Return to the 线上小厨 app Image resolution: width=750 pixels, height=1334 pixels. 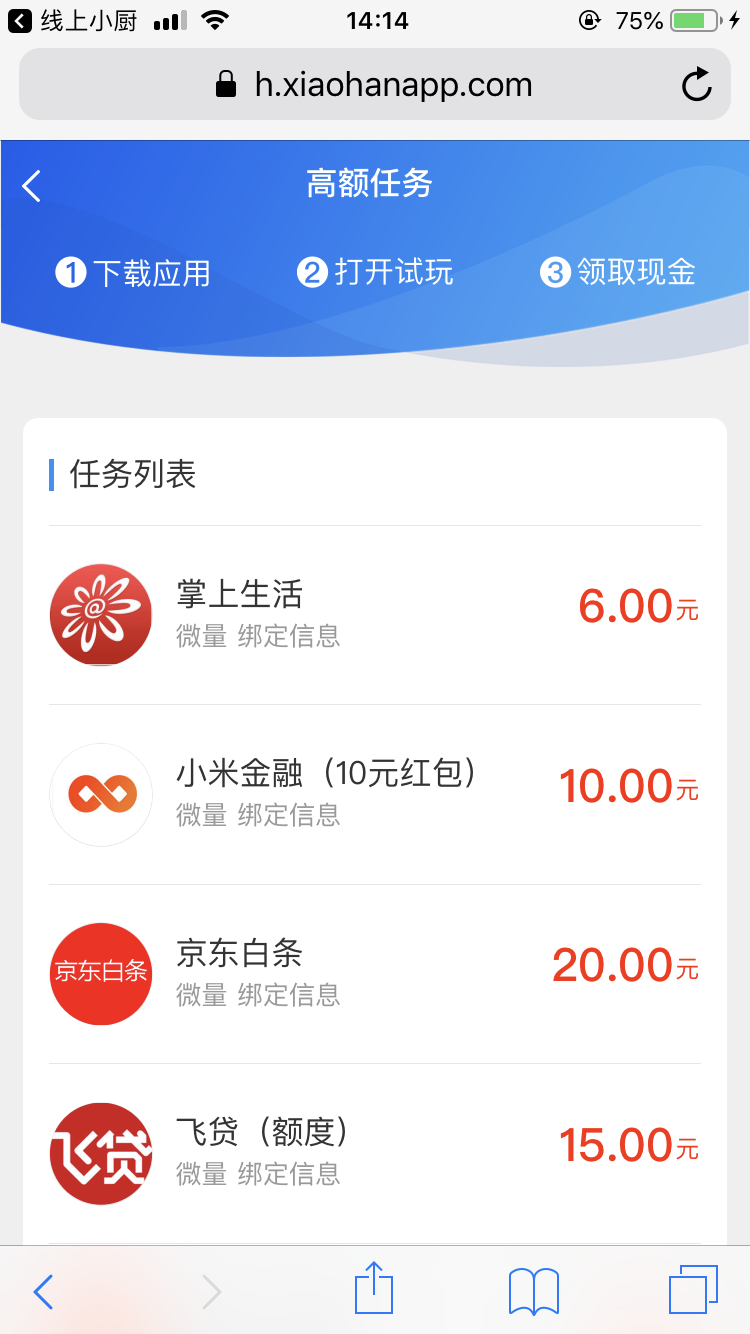72,20
